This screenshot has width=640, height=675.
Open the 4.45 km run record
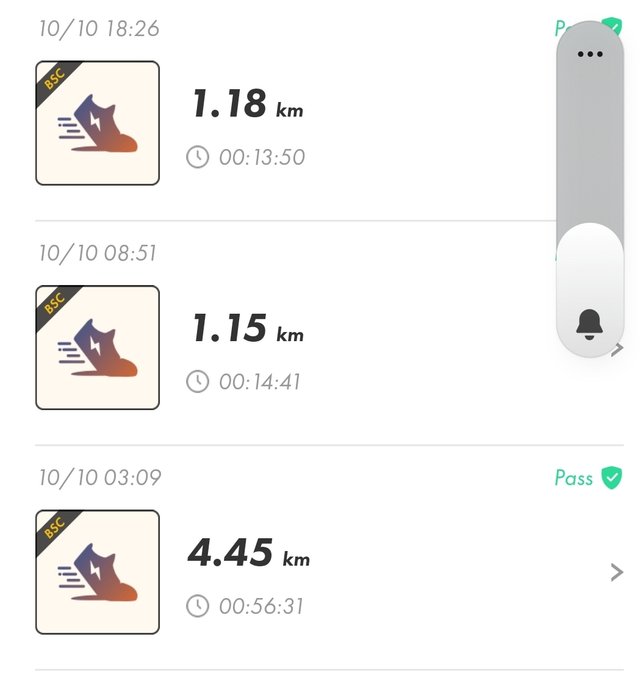(300, 572)
